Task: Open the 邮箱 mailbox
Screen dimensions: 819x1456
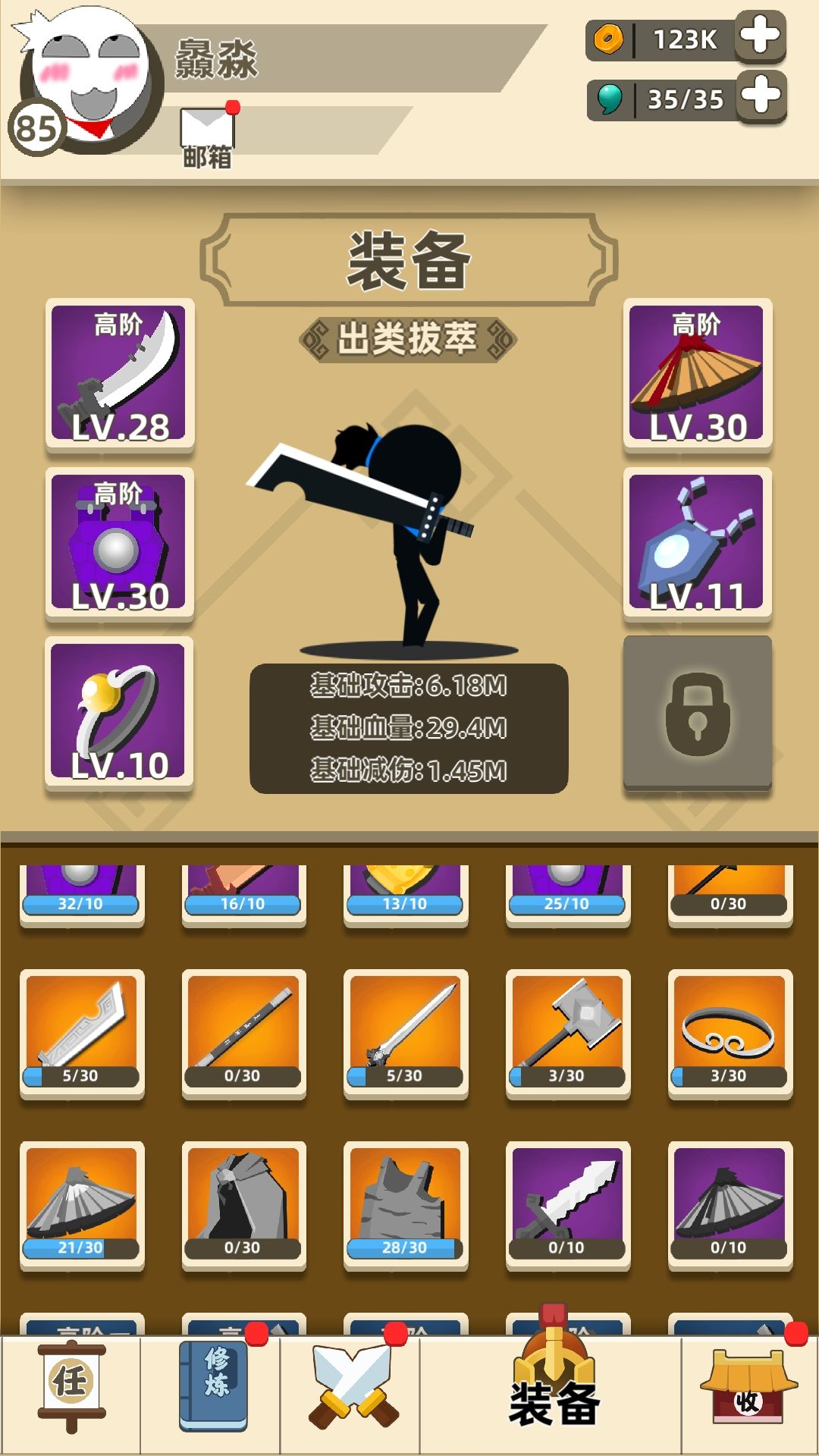Action: [x=207, y=136]
